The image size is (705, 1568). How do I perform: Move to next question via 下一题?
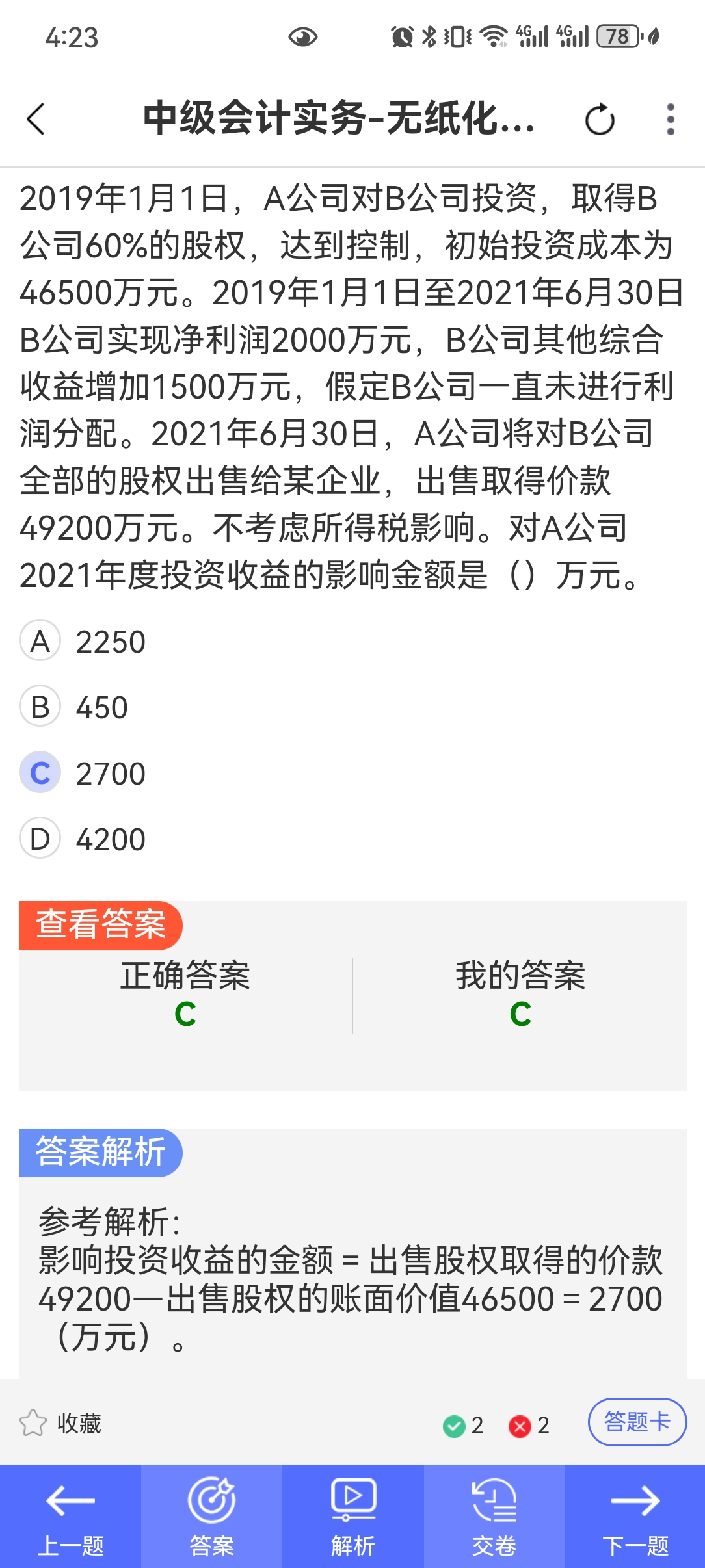(635, 1516)
